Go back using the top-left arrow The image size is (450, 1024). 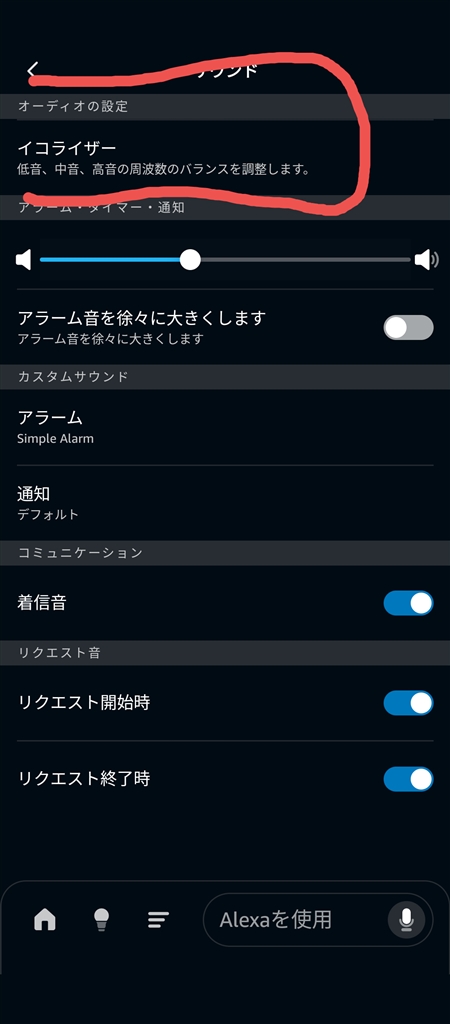33,70
